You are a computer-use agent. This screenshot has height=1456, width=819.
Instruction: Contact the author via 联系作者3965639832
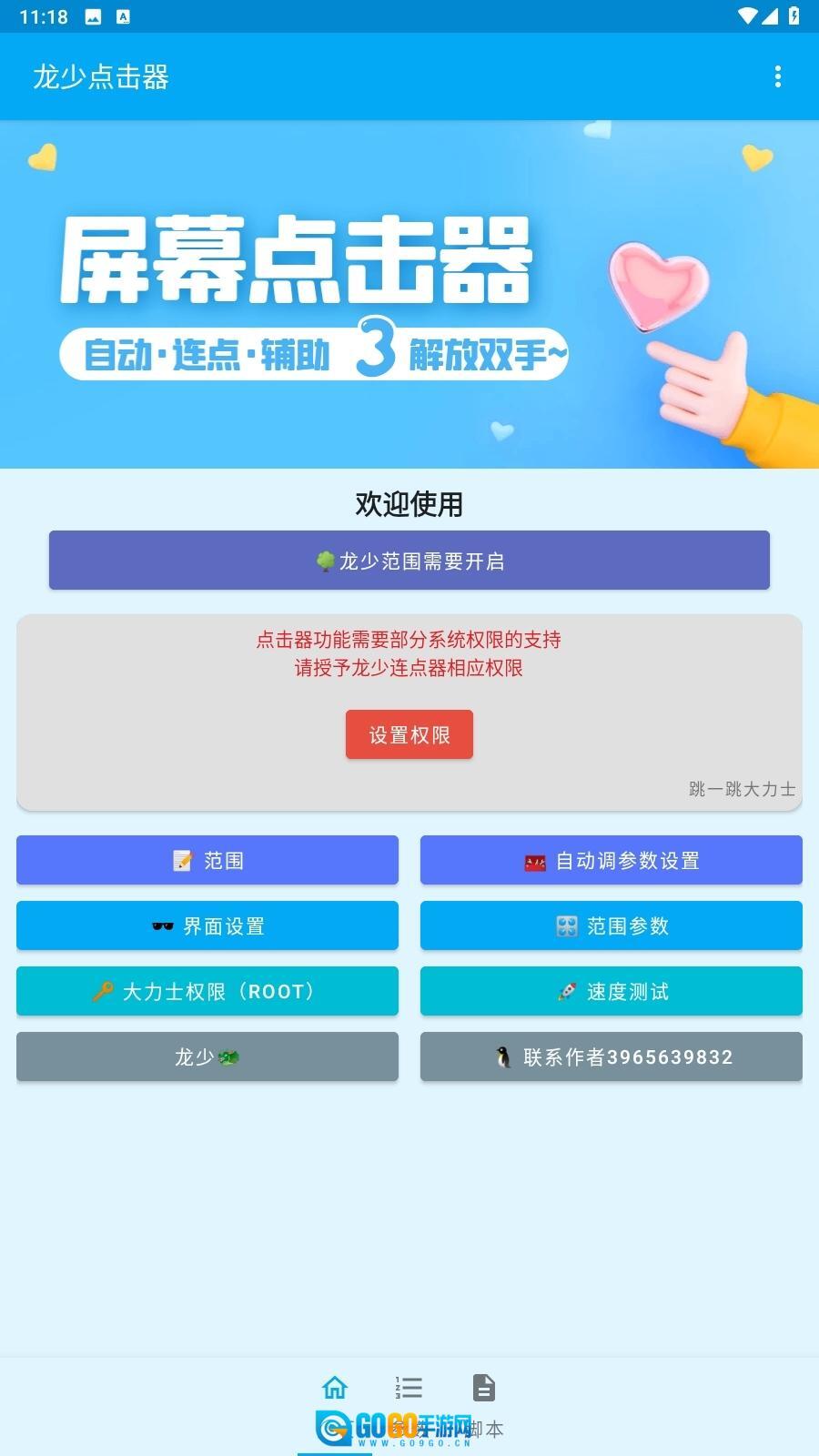(x=612, y=1057)
